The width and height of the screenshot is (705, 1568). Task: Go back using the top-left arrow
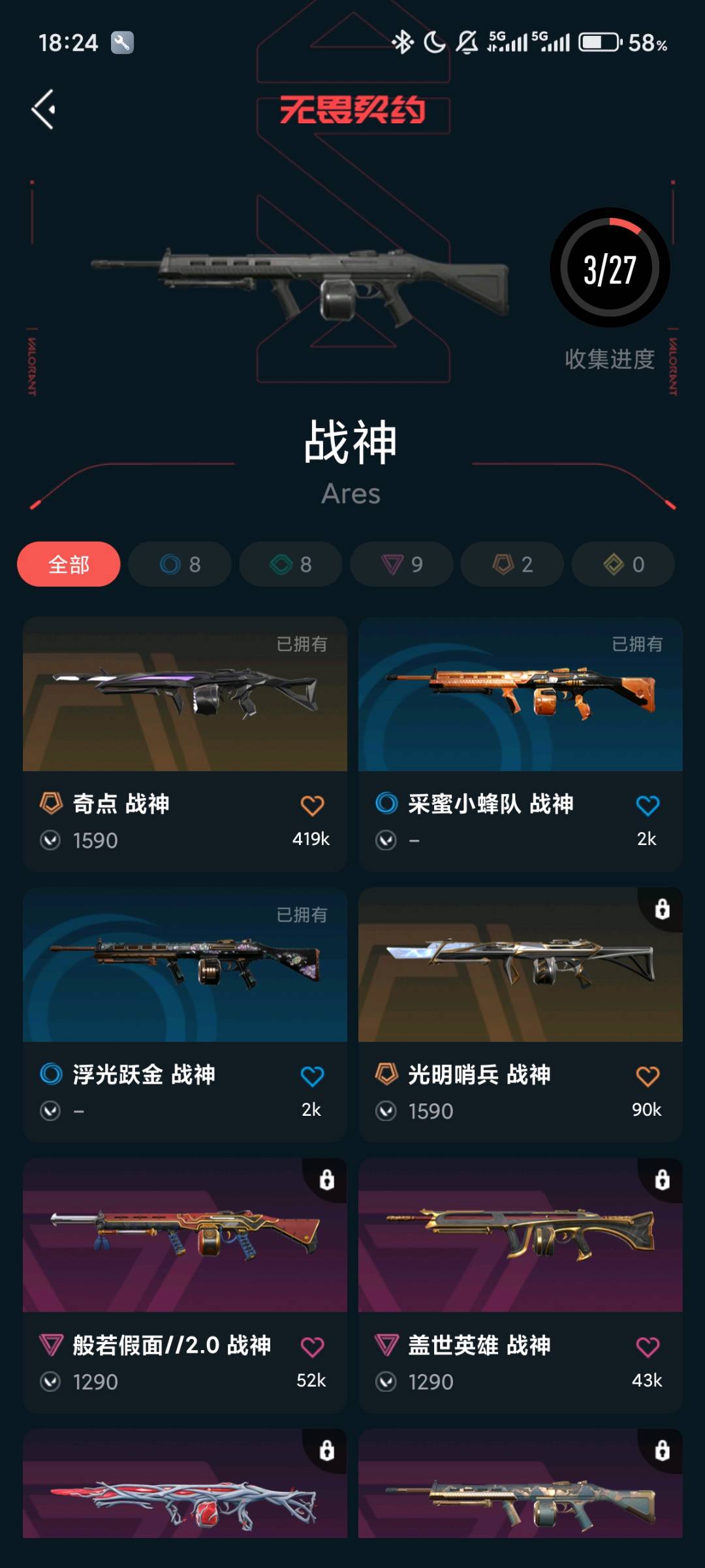point(44,109)
